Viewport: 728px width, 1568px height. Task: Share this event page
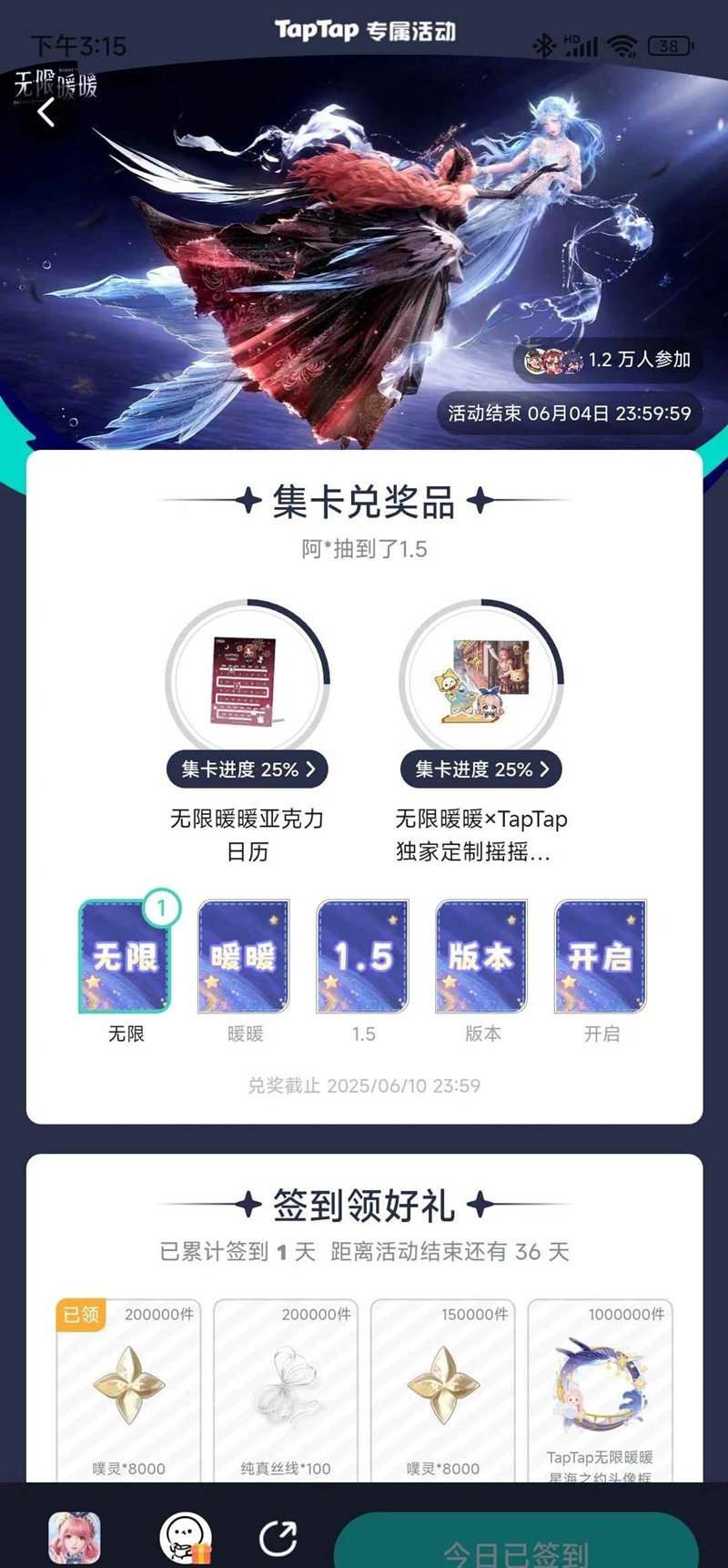pos(278,1539)
